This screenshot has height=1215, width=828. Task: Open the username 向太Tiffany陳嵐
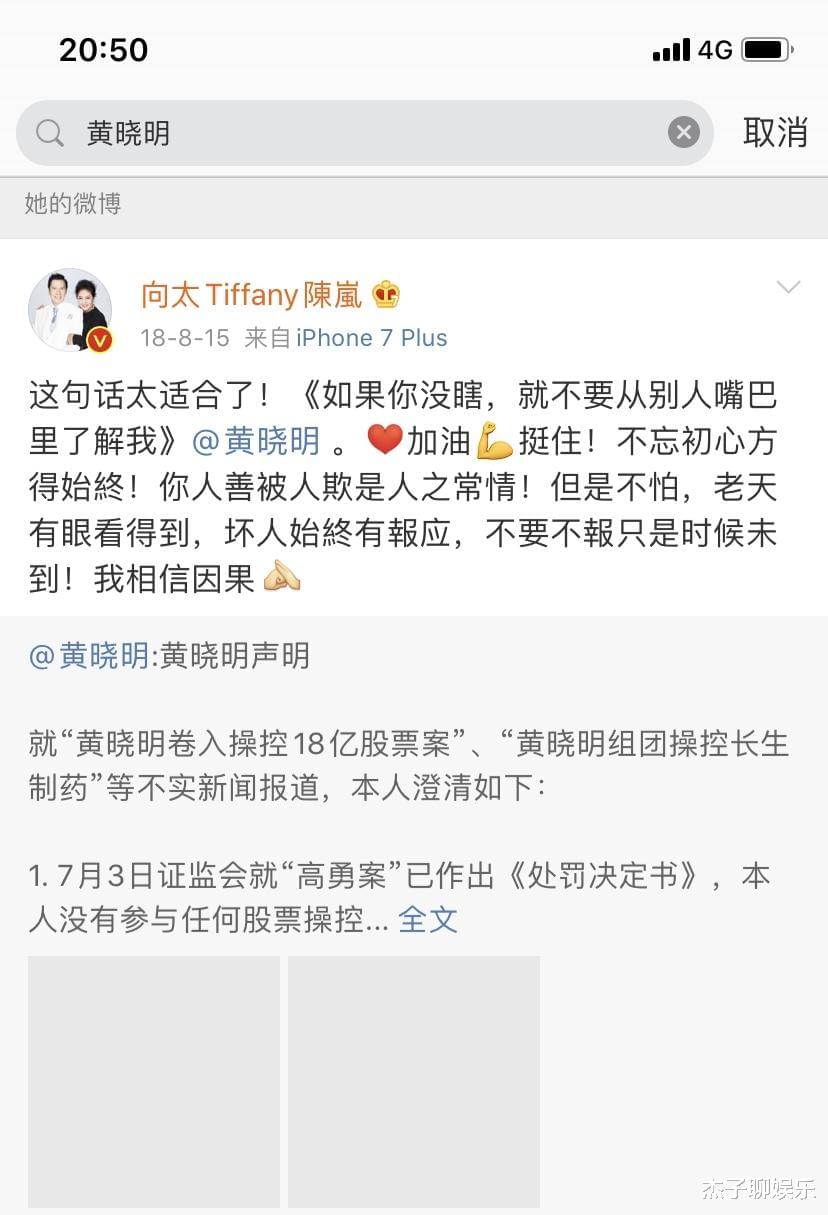click(252, 294)
